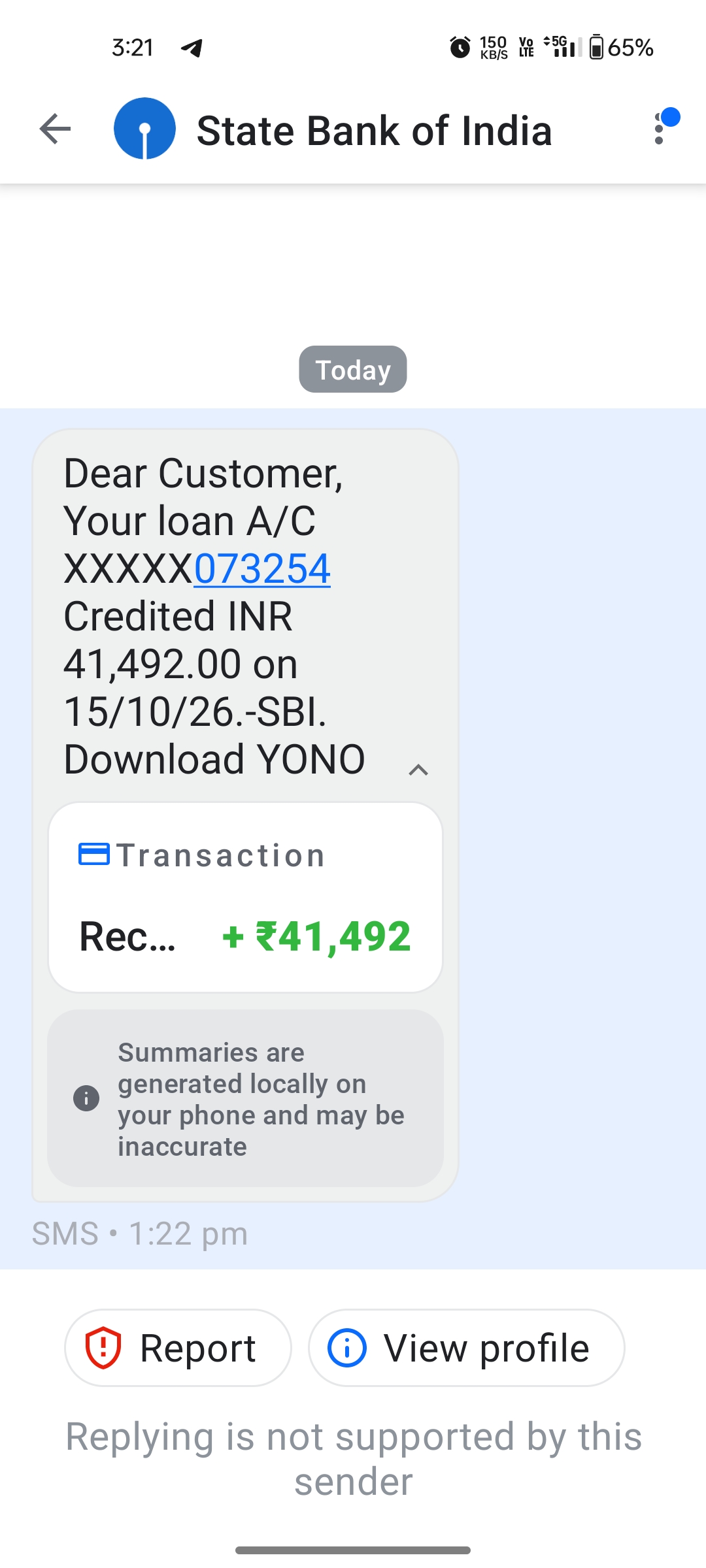The image size is (706, 1568).
Task: Tap the linked number 073254
Action: tap(262, 568)
